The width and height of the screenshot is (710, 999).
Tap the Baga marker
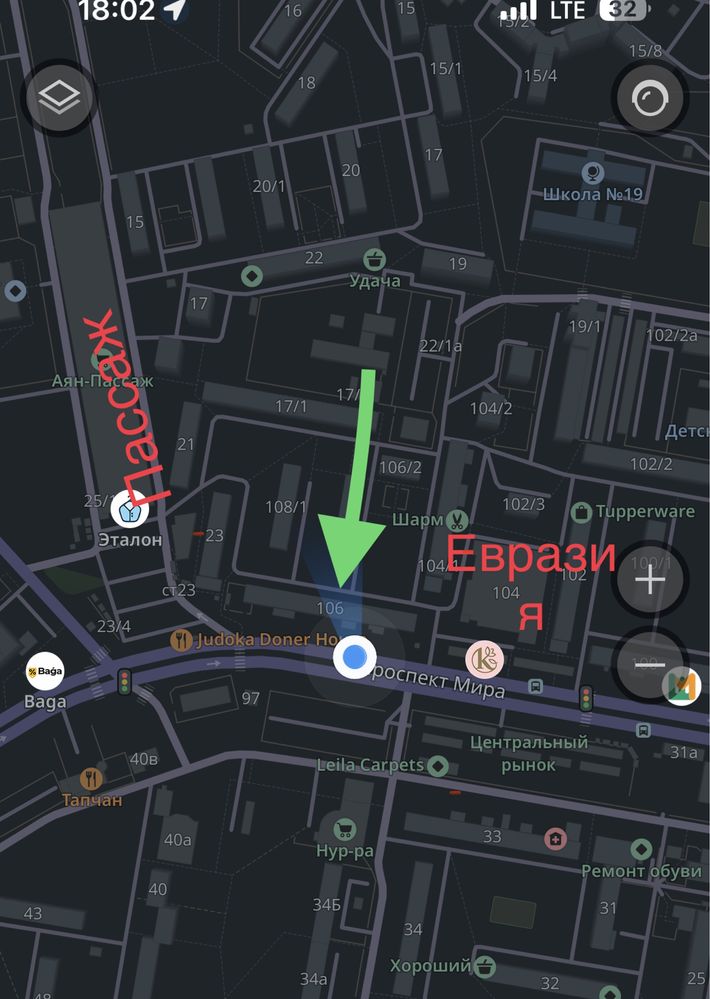tap(46, 673)
